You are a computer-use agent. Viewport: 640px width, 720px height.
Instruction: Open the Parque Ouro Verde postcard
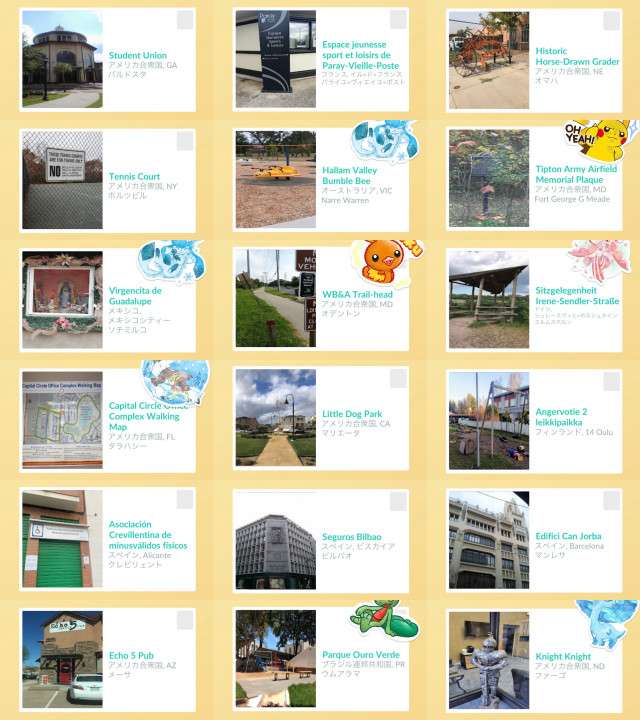tap(321, 660)
